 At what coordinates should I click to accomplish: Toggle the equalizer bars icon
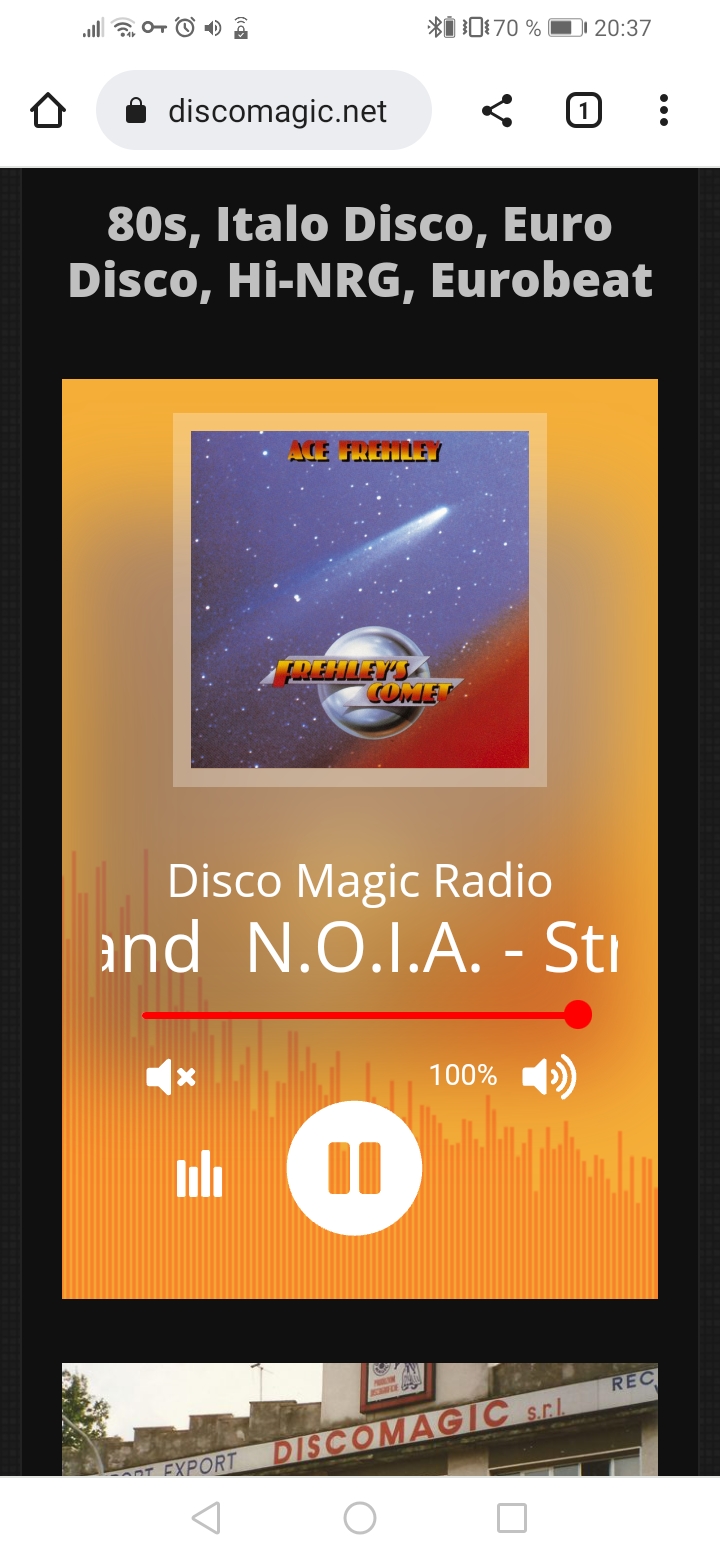click(x=199, y=1174)
